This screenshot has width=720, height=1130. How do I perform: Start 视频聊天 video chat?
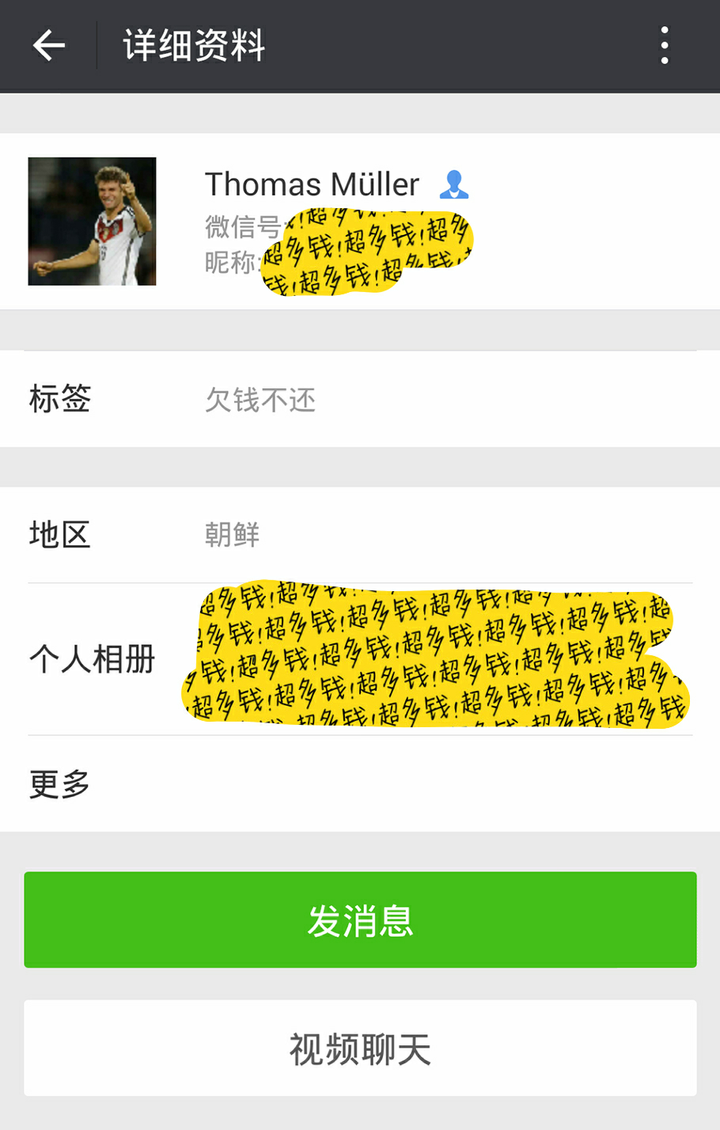point(360,1047)
